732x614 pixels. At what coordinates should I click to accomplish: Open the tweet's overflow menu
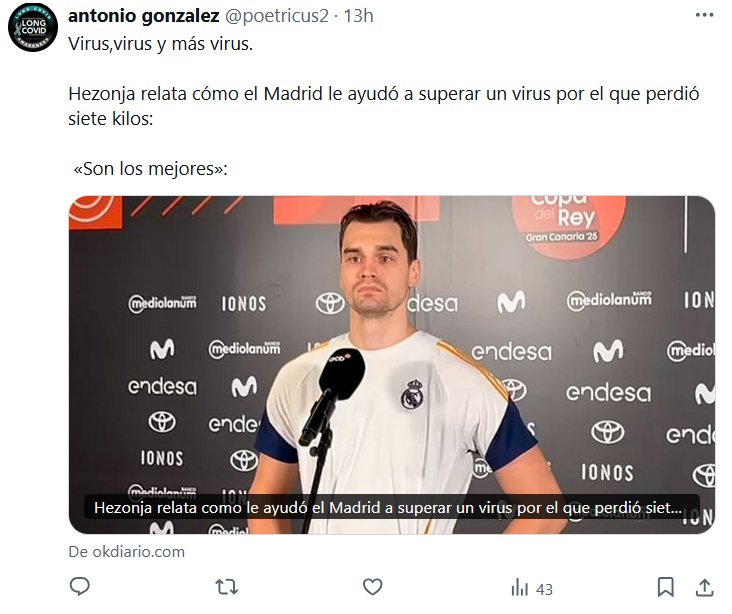click(x=704, y=17)
